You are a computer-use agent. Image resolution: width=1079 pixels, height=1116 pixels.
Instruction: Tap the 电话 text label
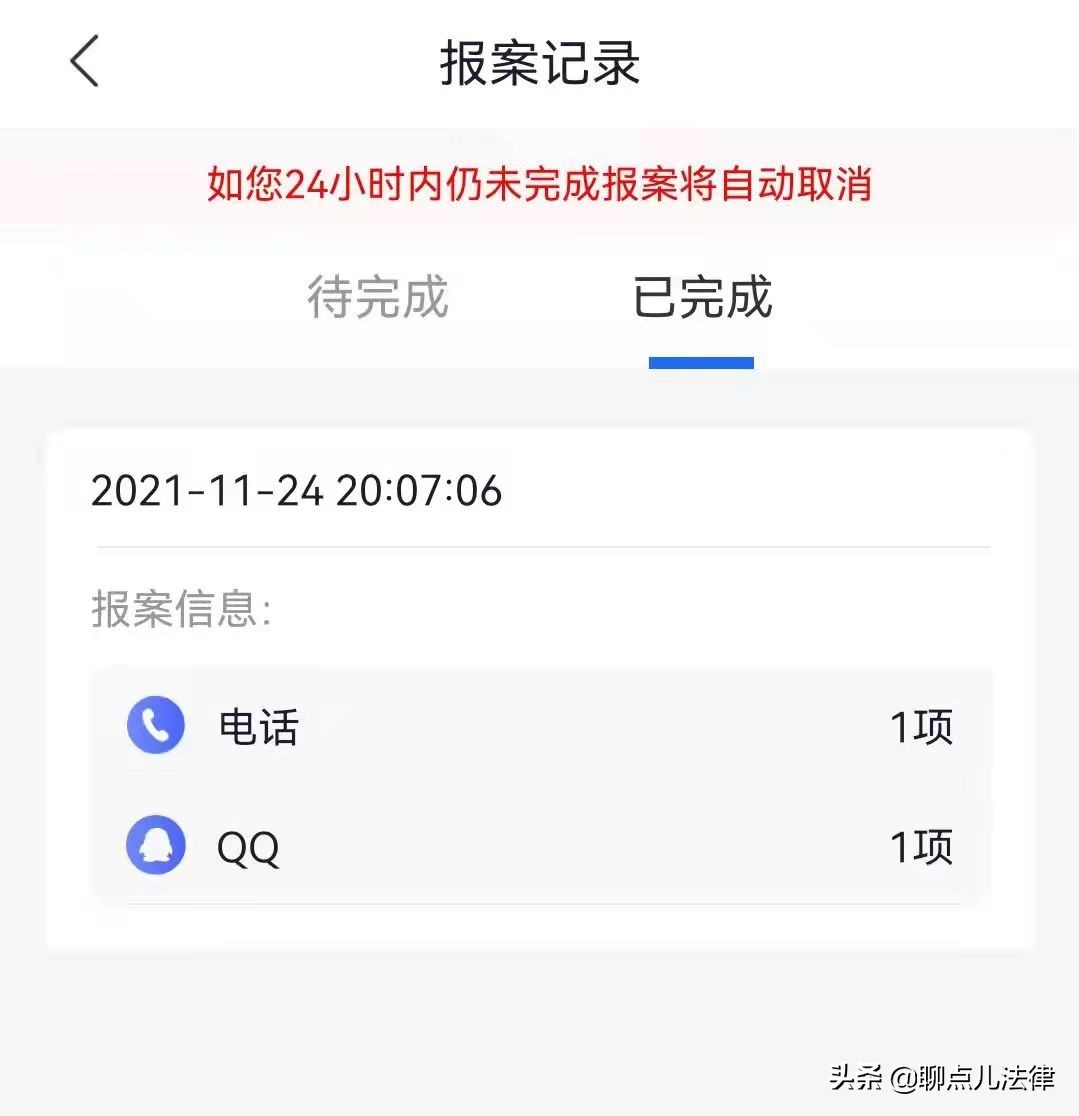tap(258, 727)
